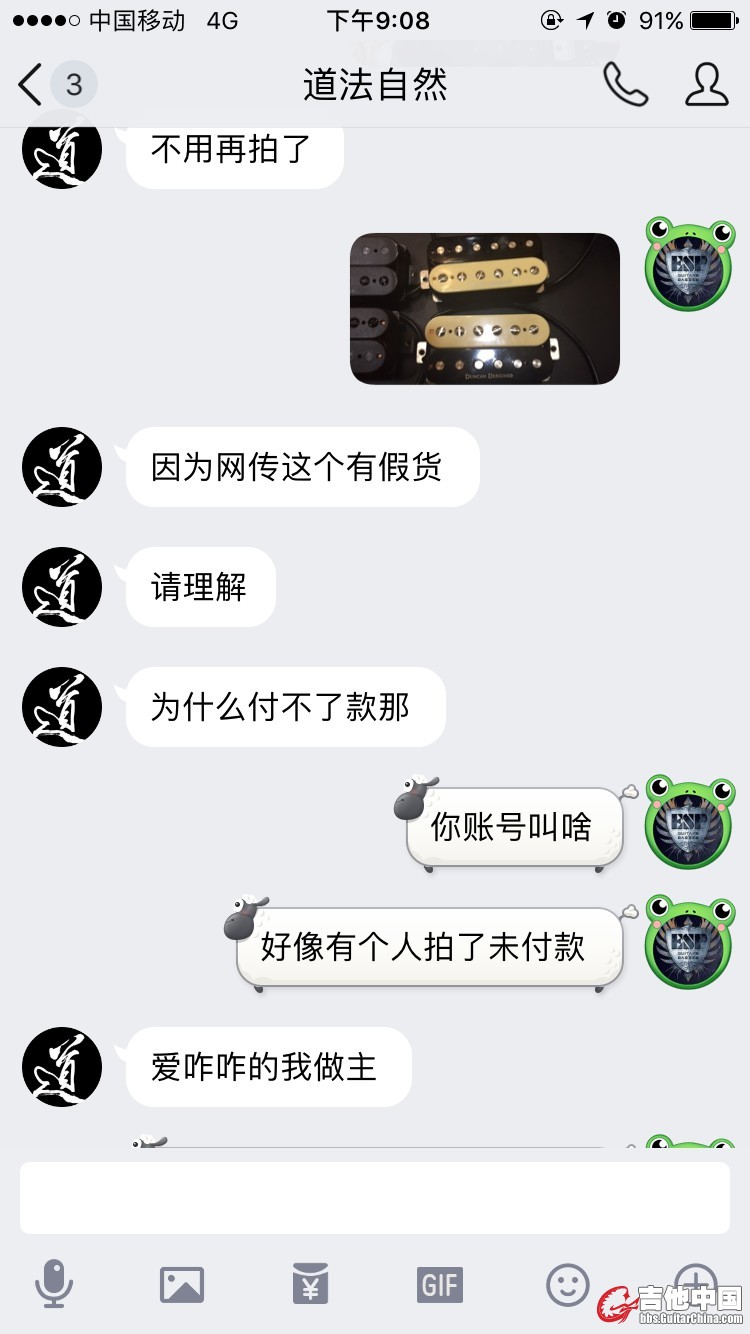Screen dimensions: 750x1334
Task: Send a red packet
Action: pyautogui.click(x=310, y=1284)
